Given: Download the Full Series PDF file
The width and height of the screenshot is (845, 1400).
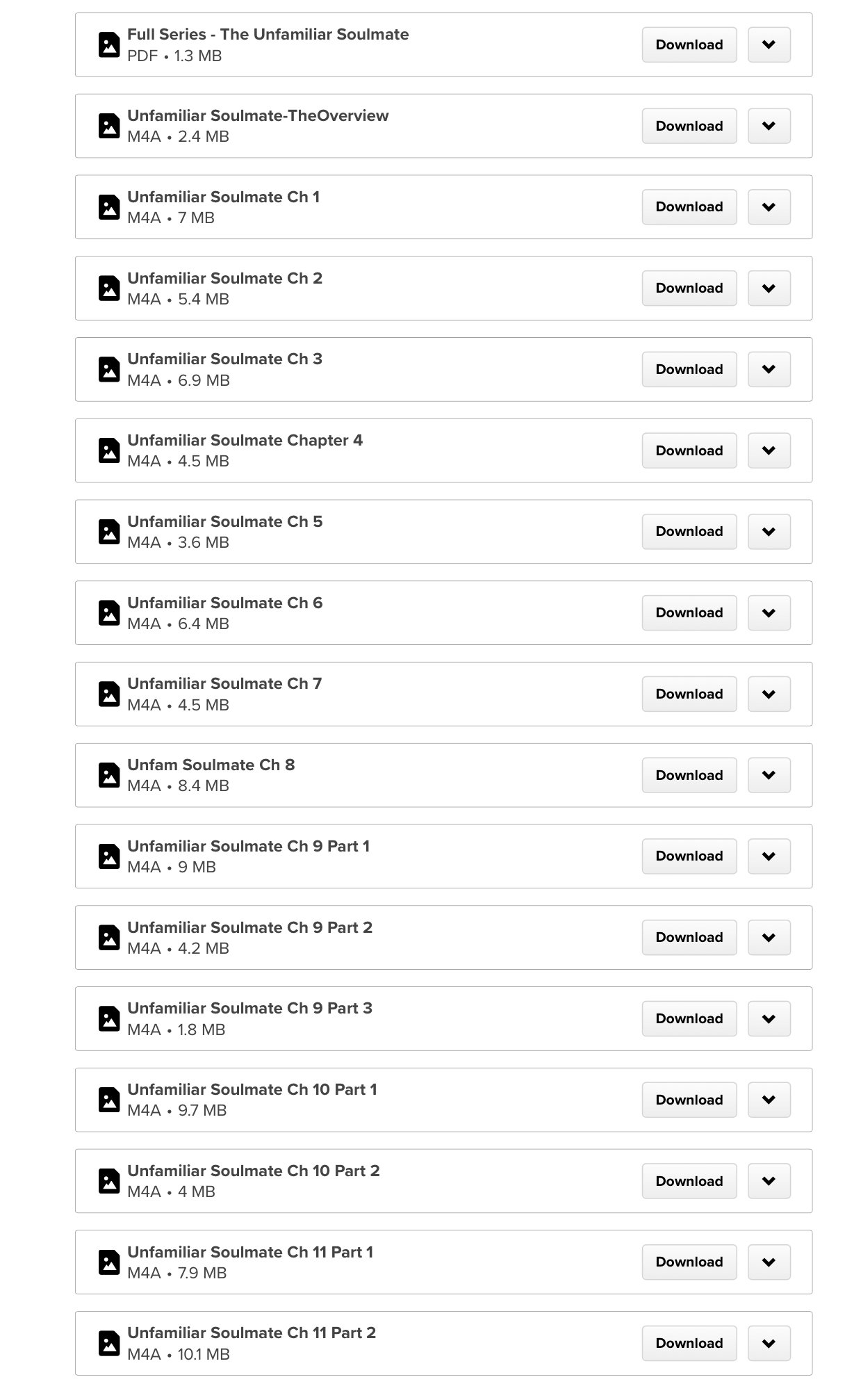Looking at the screenshot, I should point(689,44).
